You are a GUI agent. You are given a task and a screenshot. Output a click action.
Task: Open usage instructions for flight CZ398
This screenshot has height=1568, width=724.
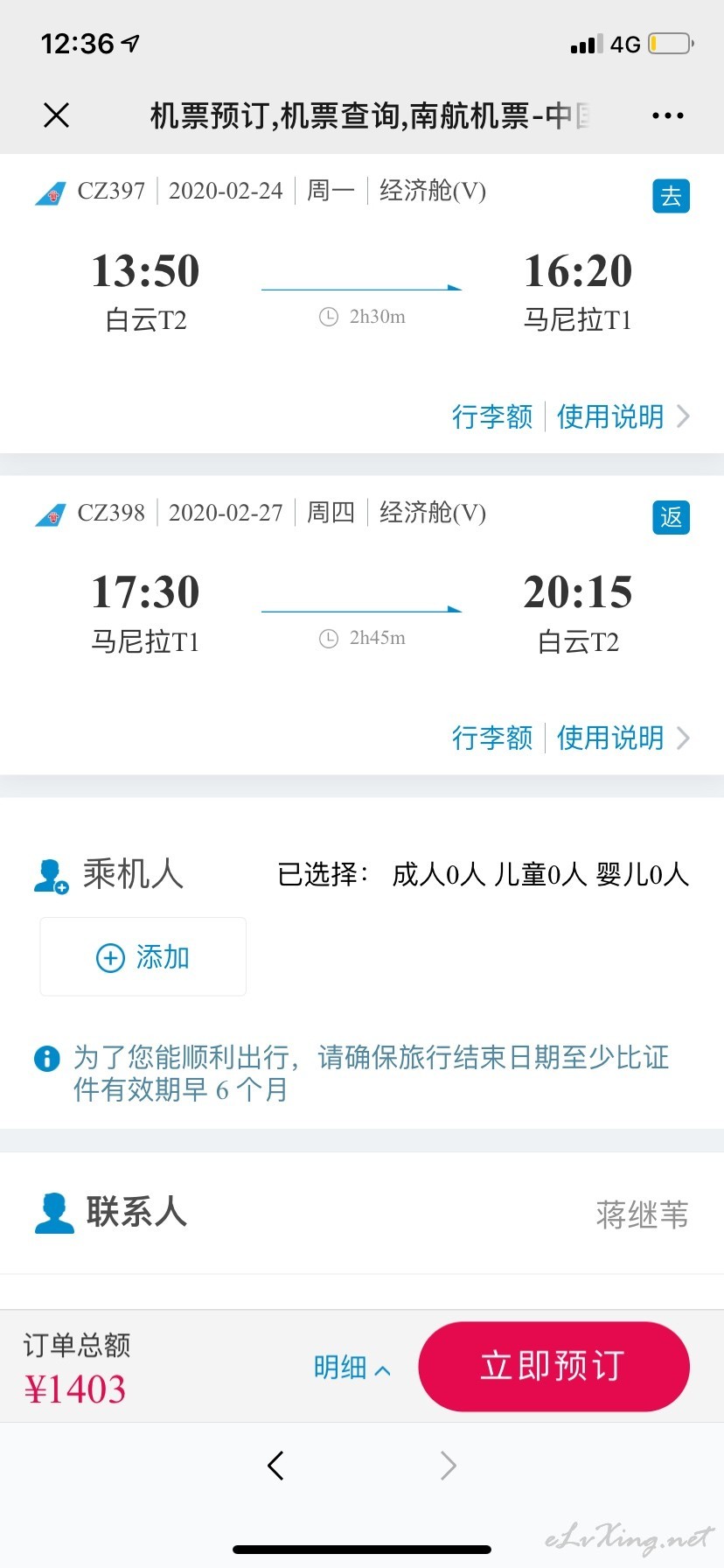[x=623, y=738]
